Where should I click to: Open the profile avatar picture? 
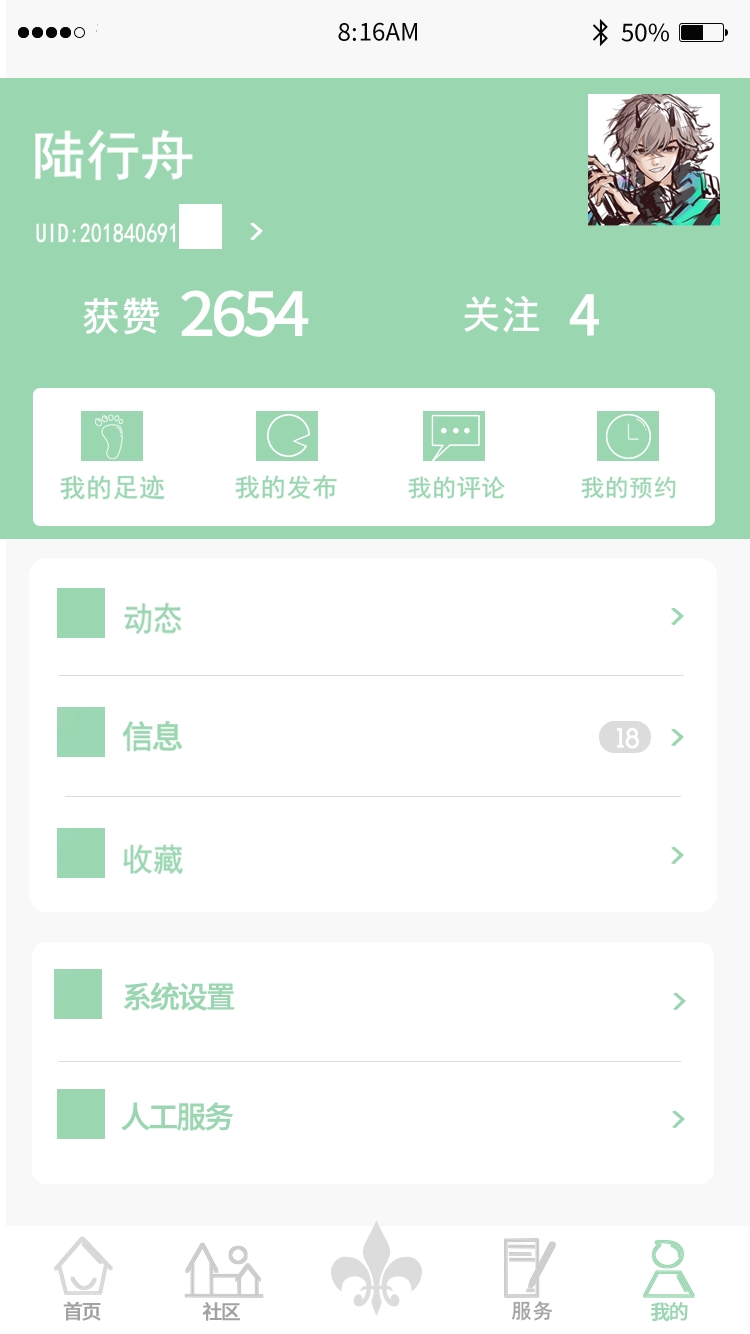(x=654, y=160)
